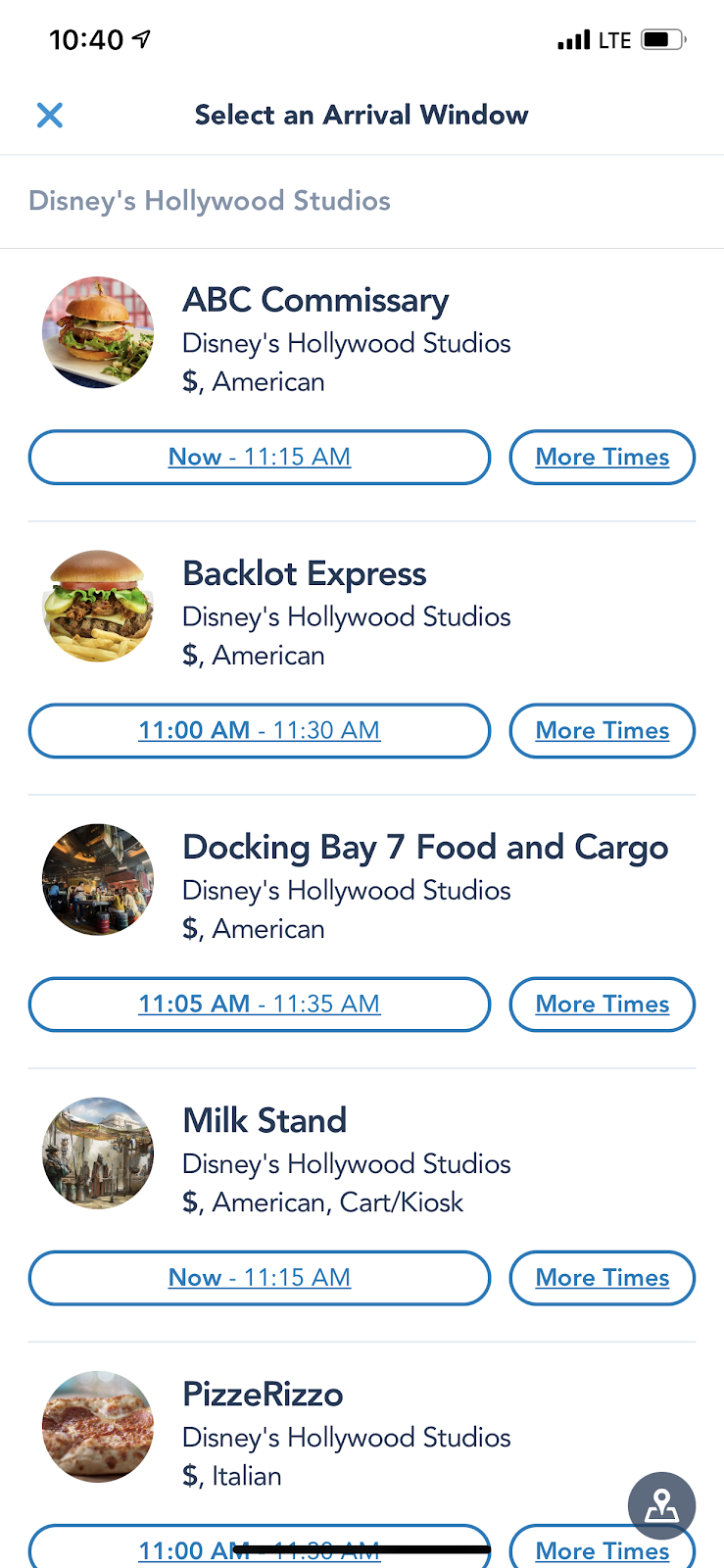724x1568 pixels.
Task: Choose 11:00 AM - 11:30 AM at Backlot Express
Action: [x=259, y=731]
